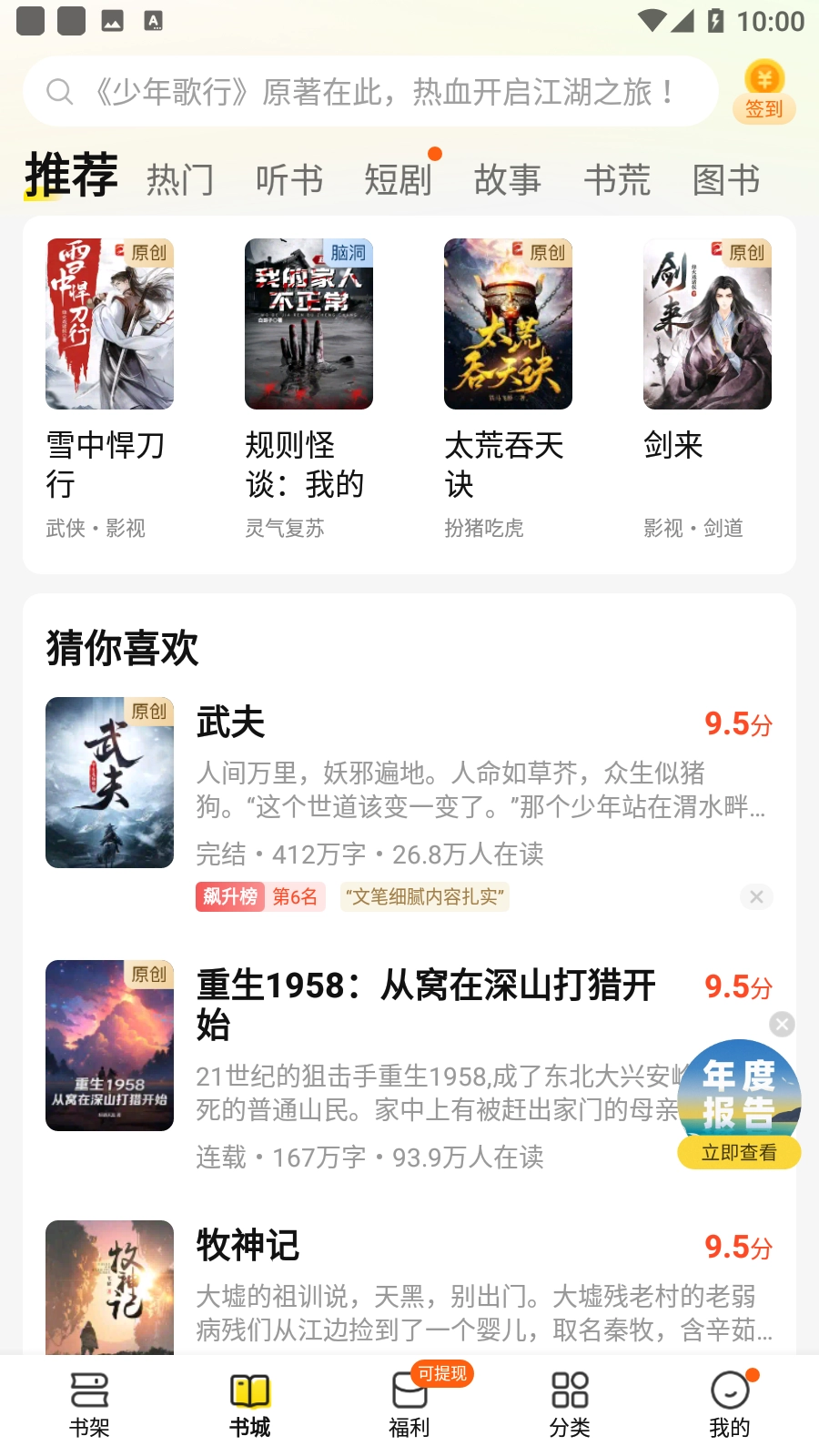Screen dimensions: 819x1456
Task: Close the floating 年度报告 banner
Action: point(782,1024)
